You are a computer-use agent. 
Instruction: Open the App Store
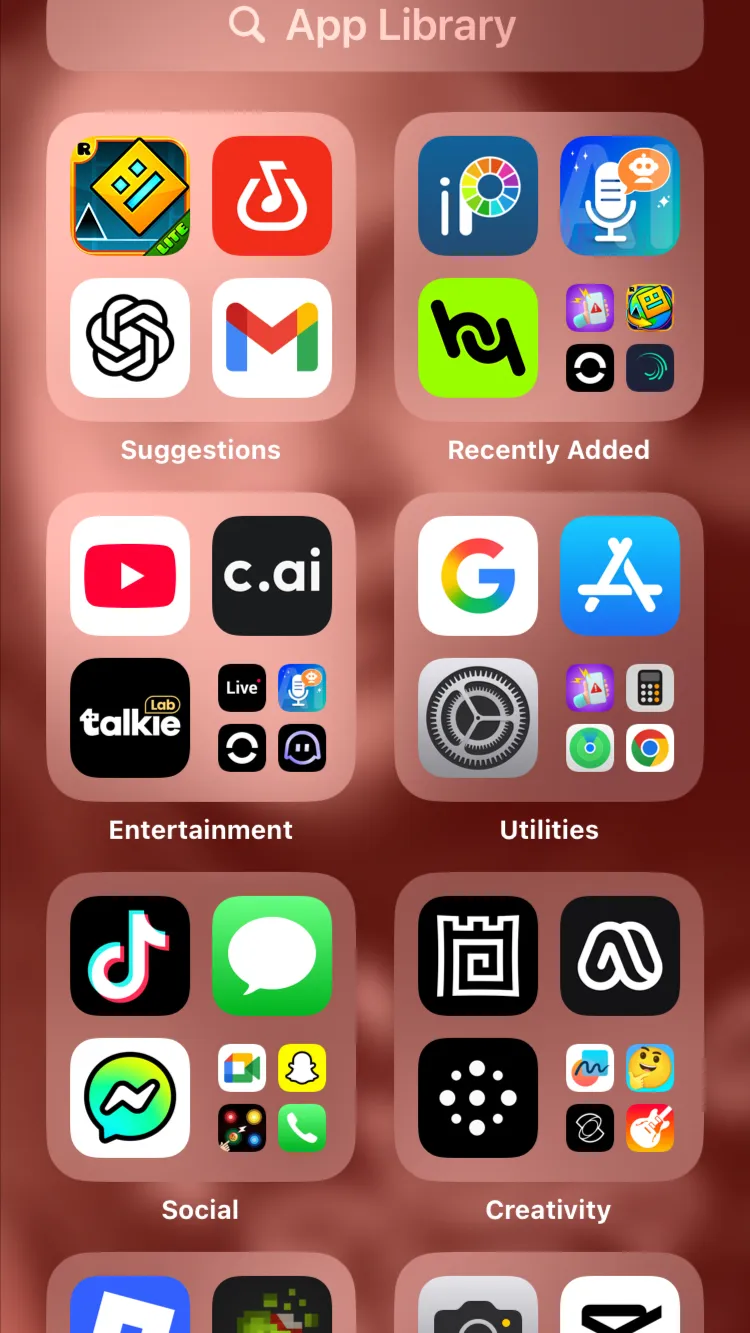pos(620,576)
